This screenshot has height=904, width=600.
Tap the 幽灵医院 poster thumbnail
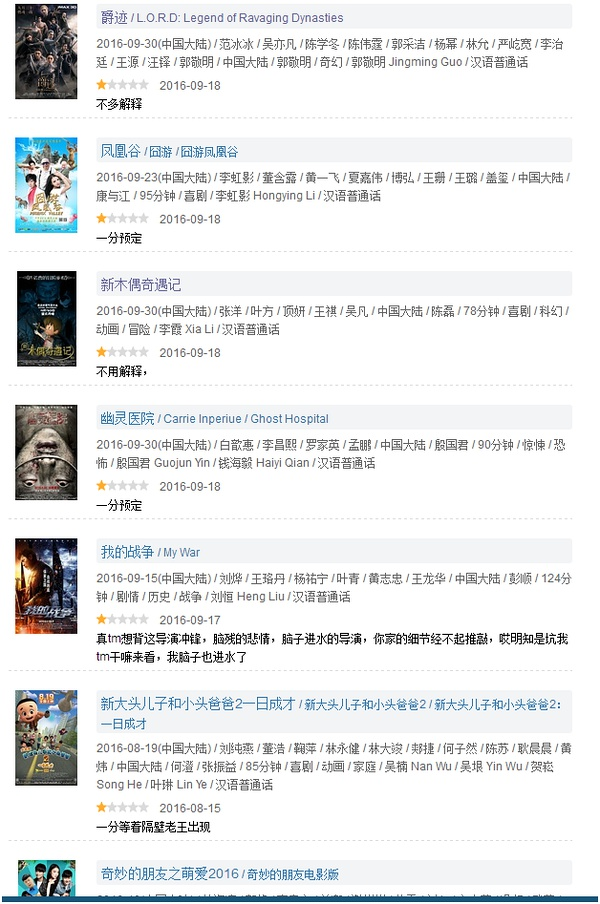pyautogui.click(x=46, y=452)
